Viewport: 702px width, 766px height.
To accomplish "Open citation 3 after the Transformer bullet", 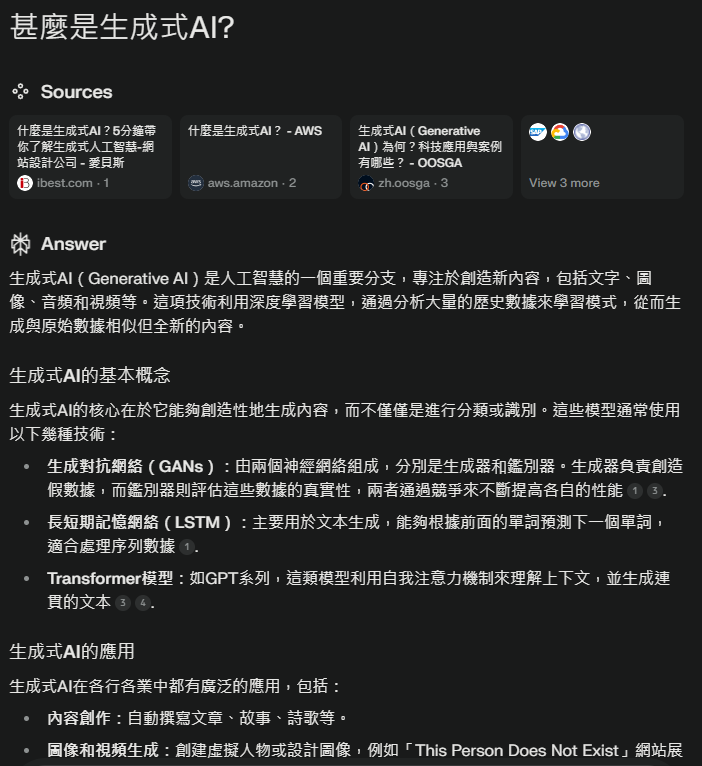I will [122, 603].
